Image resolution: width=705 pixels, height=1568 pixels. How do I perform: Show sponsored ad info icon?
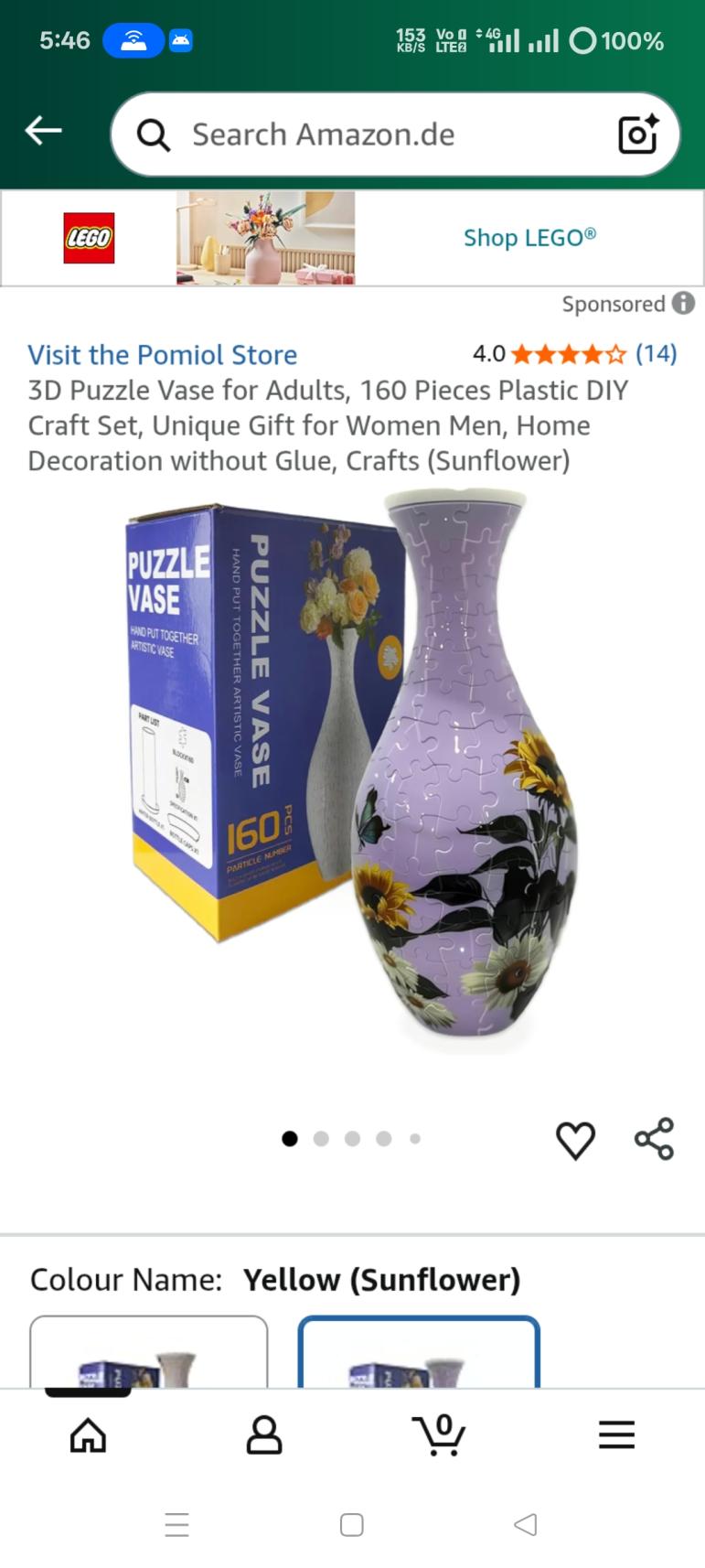[x=683, y=304]
